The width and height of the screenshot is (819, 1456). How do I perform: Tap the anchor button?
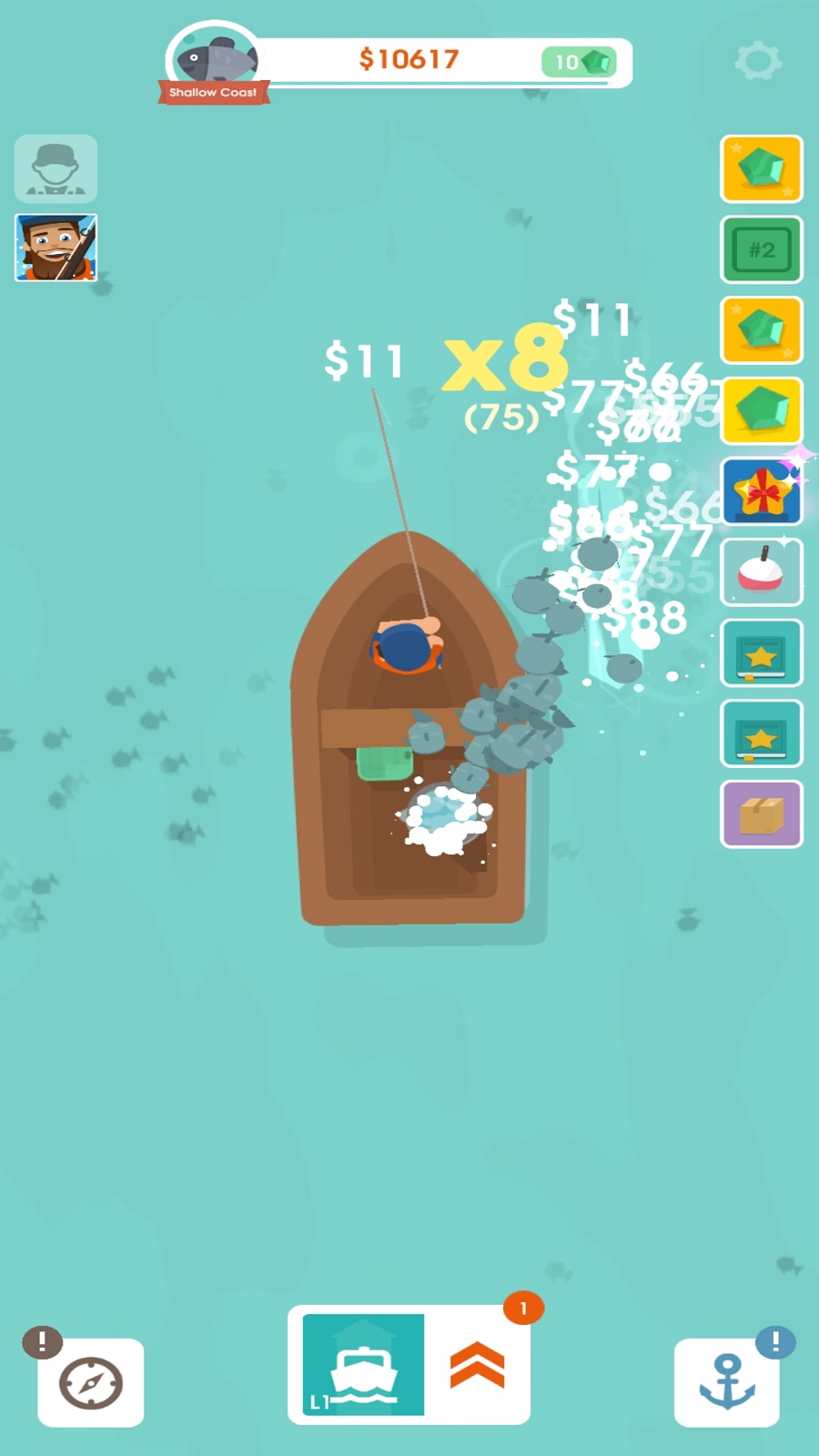click(x=727, y=1382)
